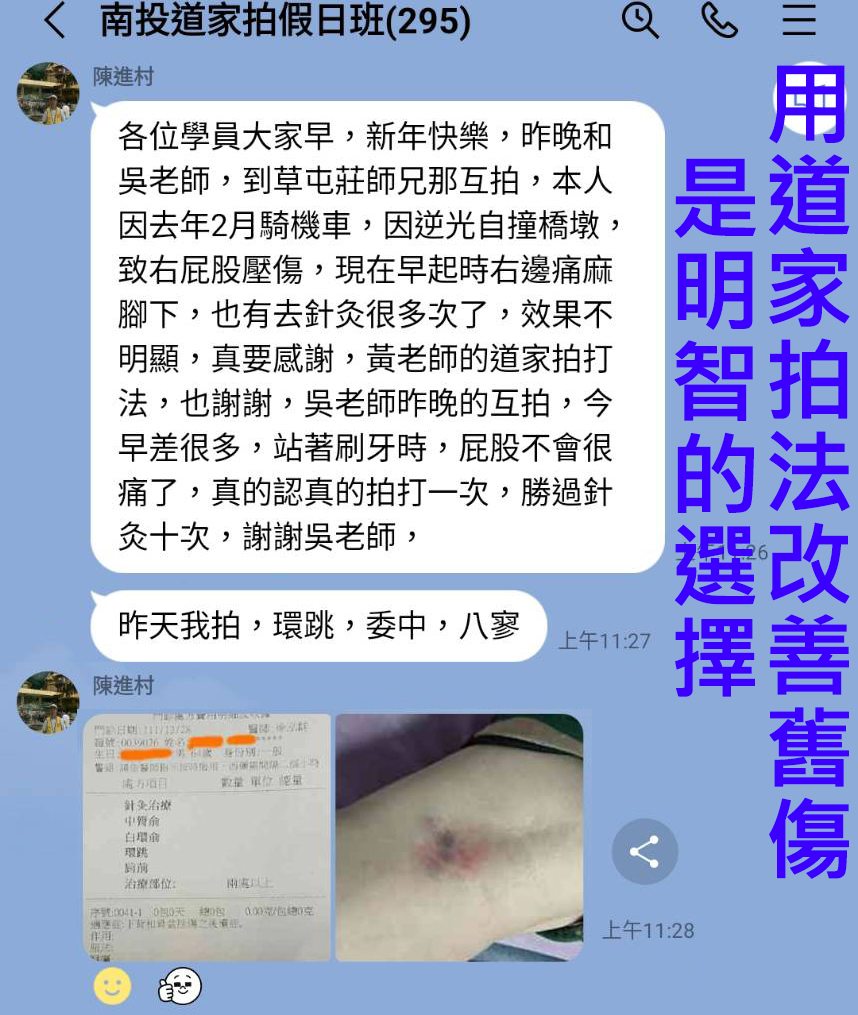Open 陳進村's profile picture at the top
858x1015 pixels.
(47, 94)
